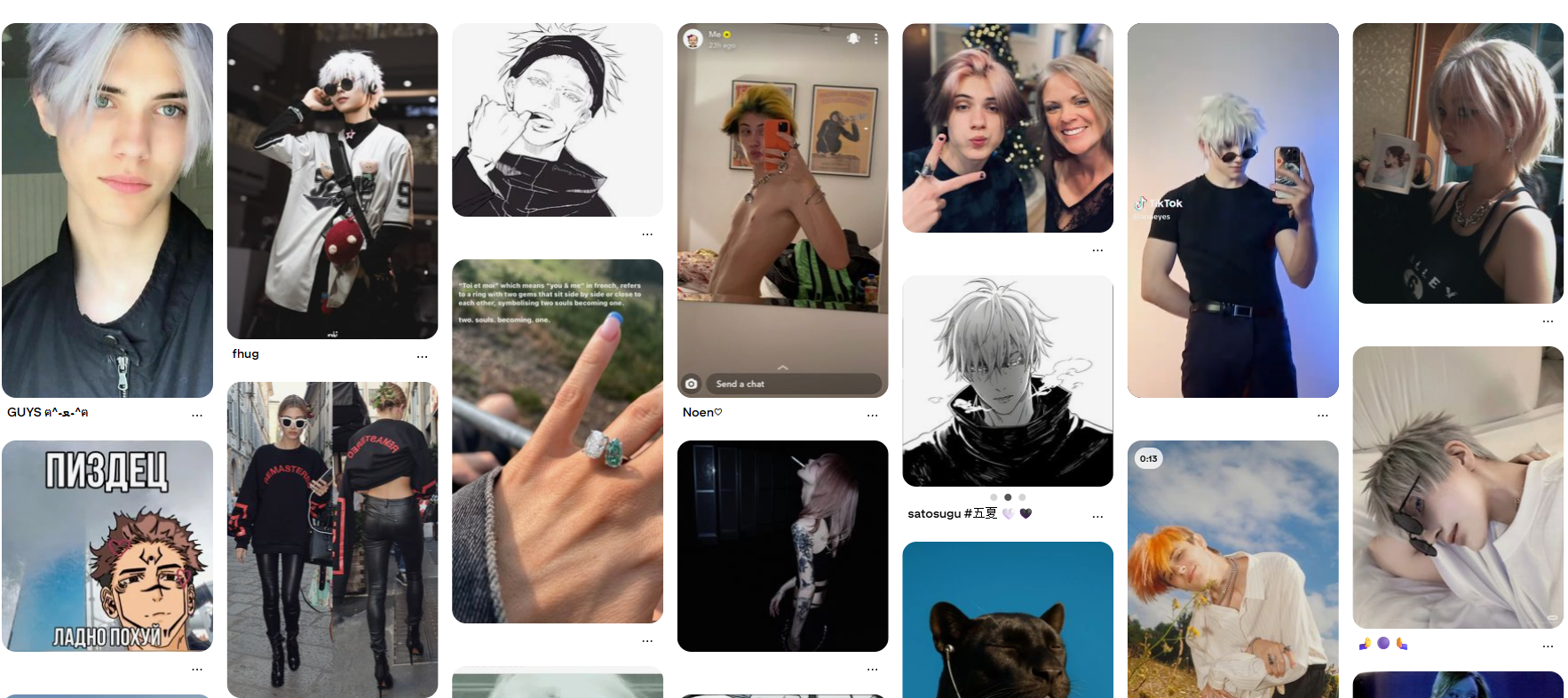The height and width of the screenshot is (698, 1568).
Task: Open more options for the ПИЗДЕЦ meme pin
Action: point(197,669)
